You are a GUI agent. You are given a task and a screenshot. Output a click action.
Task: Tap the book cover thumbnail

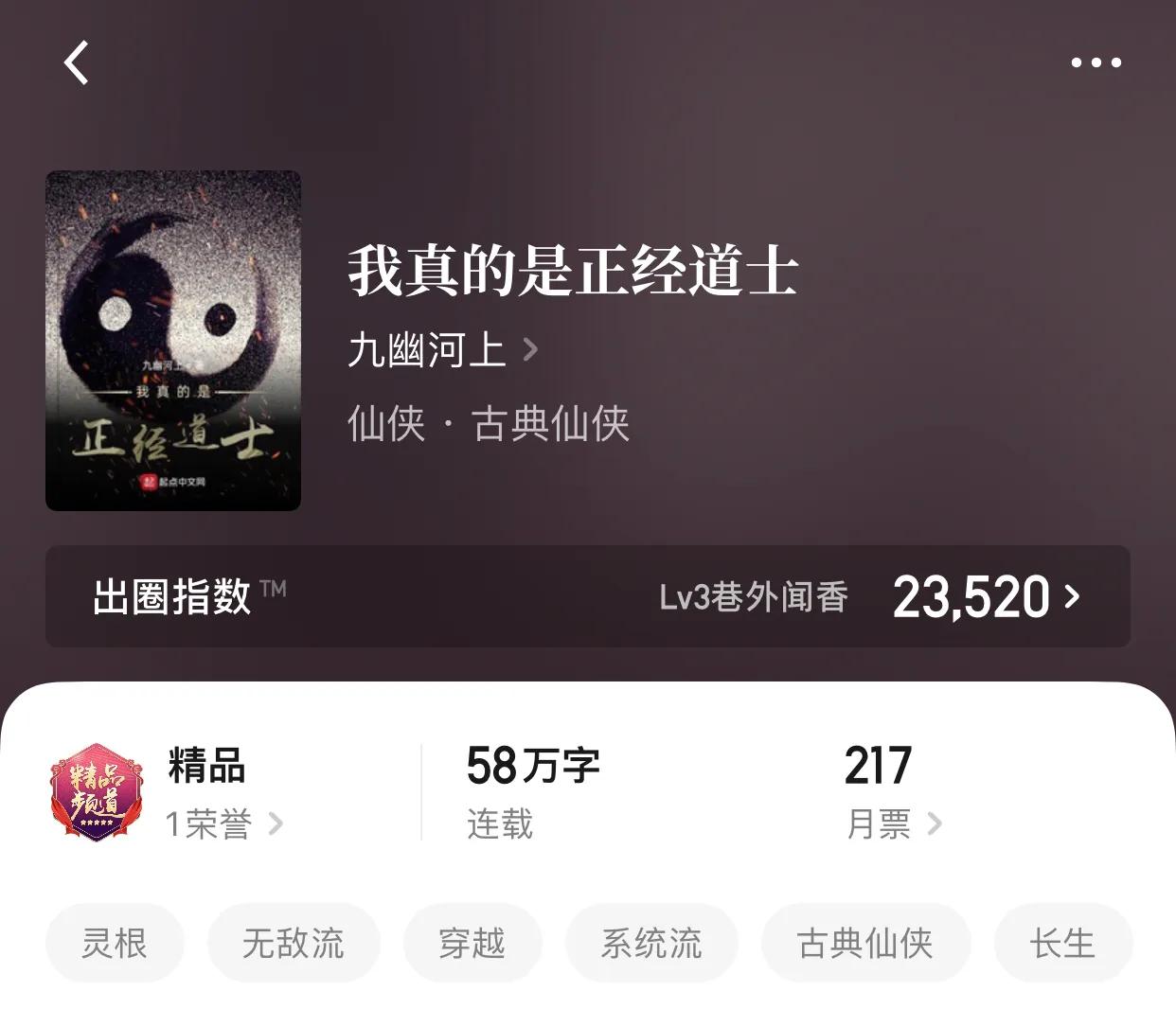click(173, 341)
